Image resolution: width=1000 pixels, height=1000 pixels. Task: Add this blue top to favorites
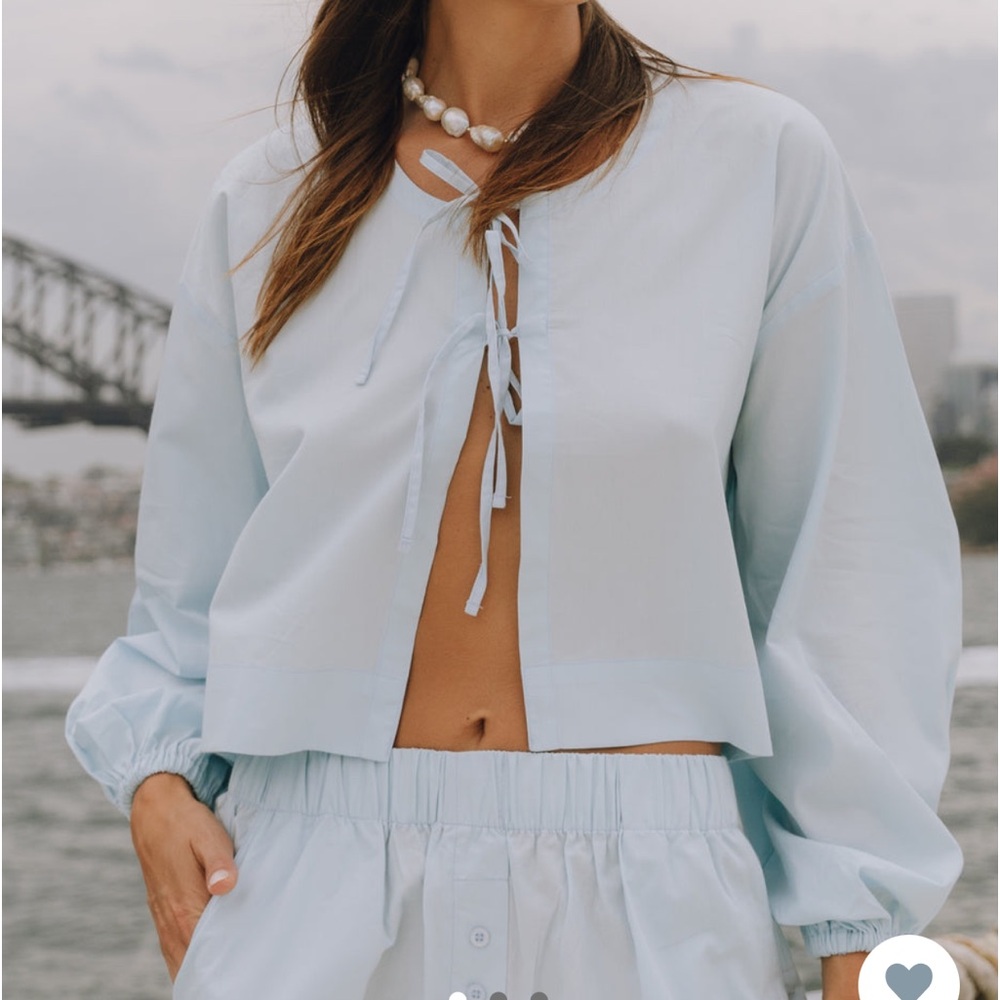[908, 978]
